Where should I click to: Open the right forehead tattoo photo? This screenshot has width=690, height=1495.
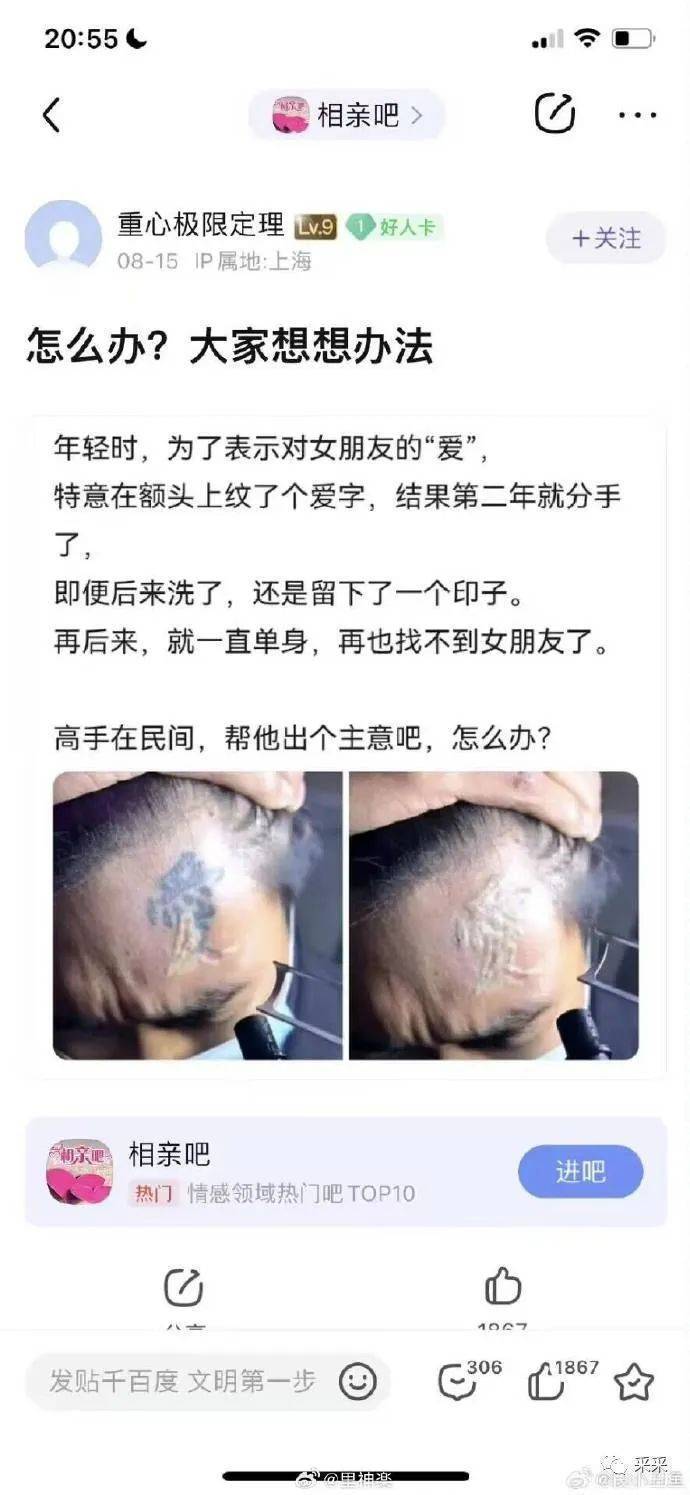pos(493,915)
